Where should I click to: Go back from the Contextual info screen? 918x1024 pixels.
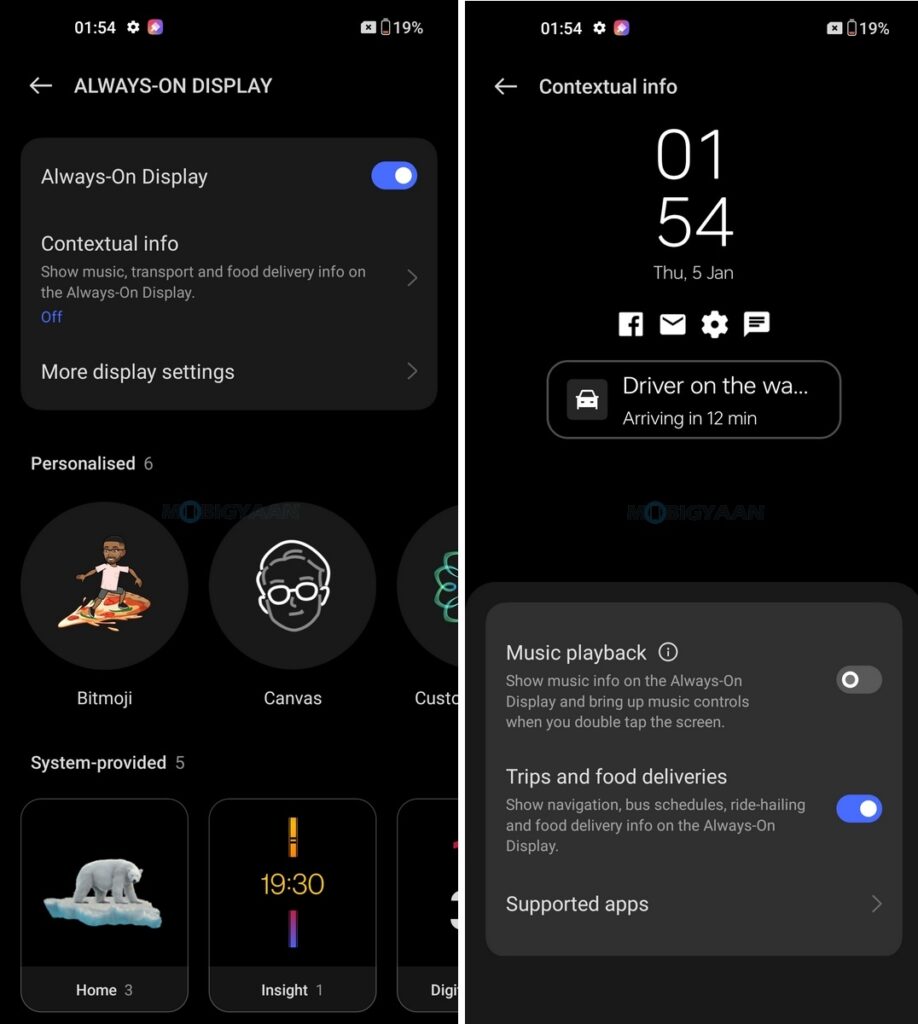click(x=506, y=86)
